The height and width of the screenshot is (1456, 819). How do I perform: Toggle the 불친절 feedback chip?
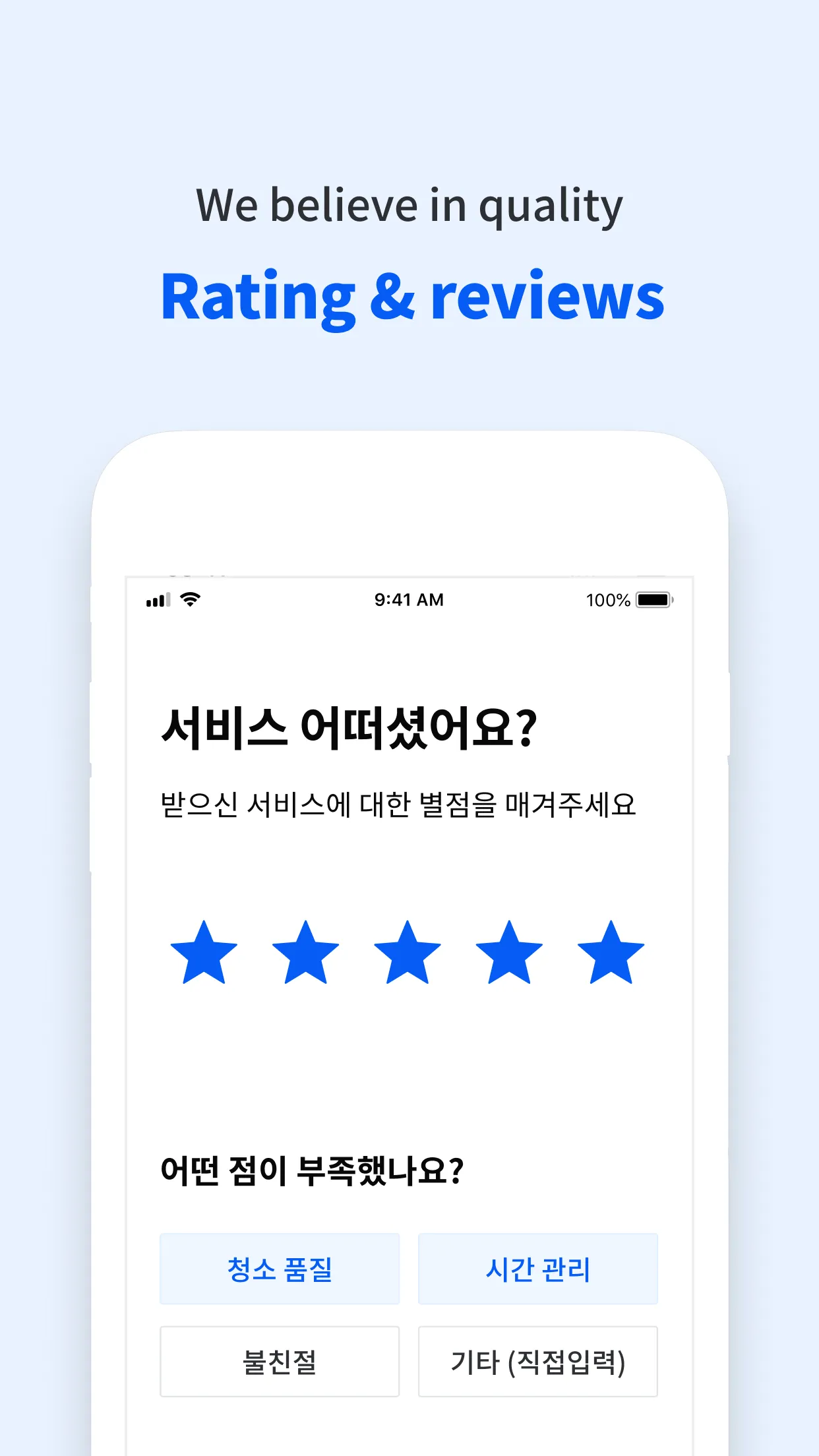click(280, 1361)
